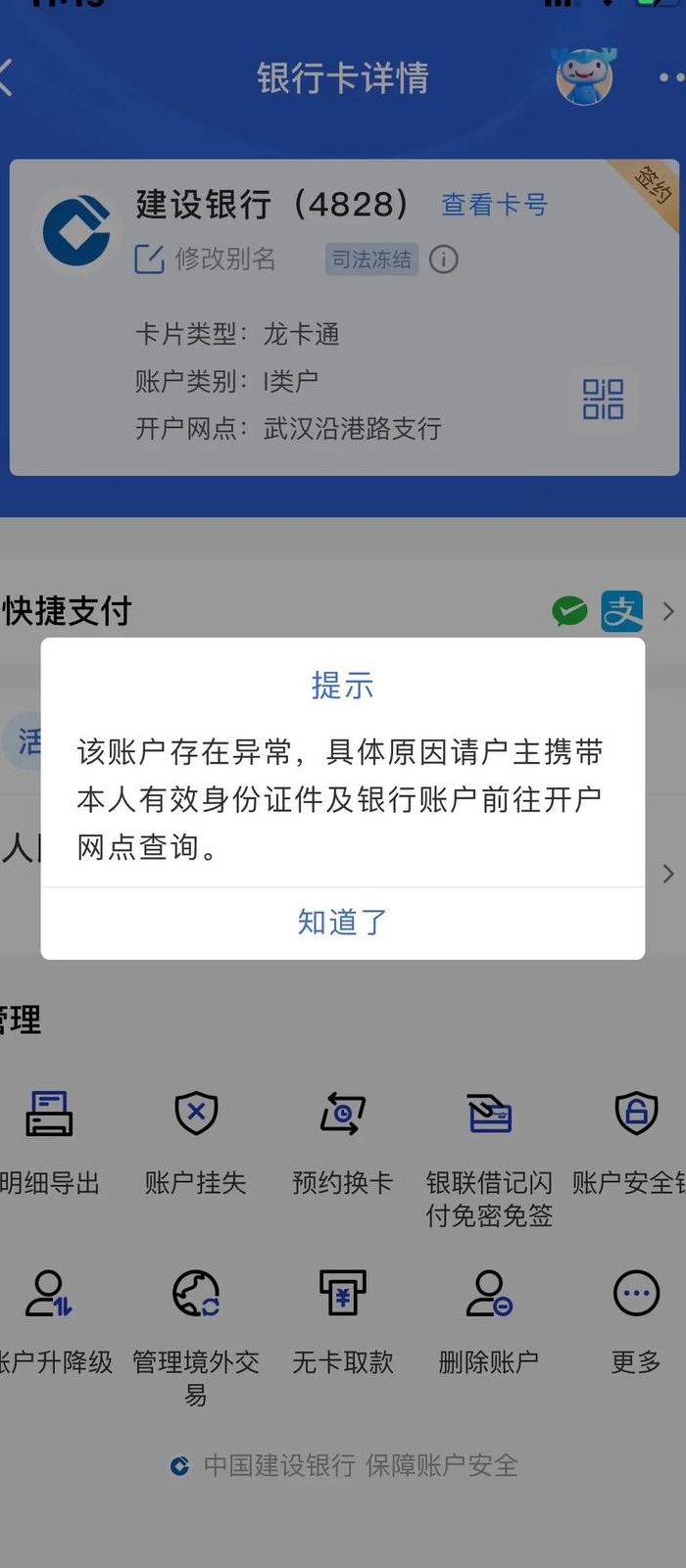Edit card alias via 修改别名
686x1568 pixels.
[x=205, y=259]
